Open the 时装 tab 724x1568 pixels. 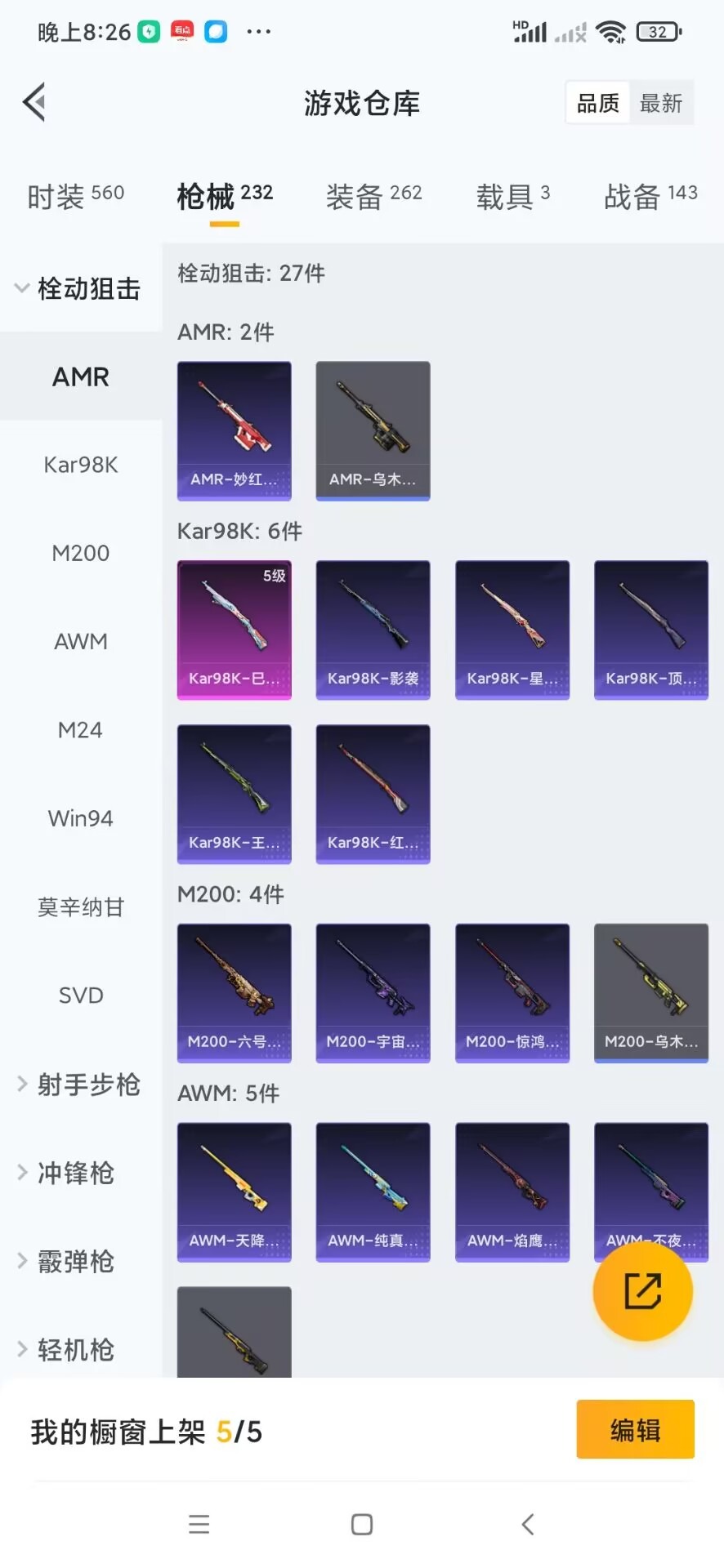point(76,194)
